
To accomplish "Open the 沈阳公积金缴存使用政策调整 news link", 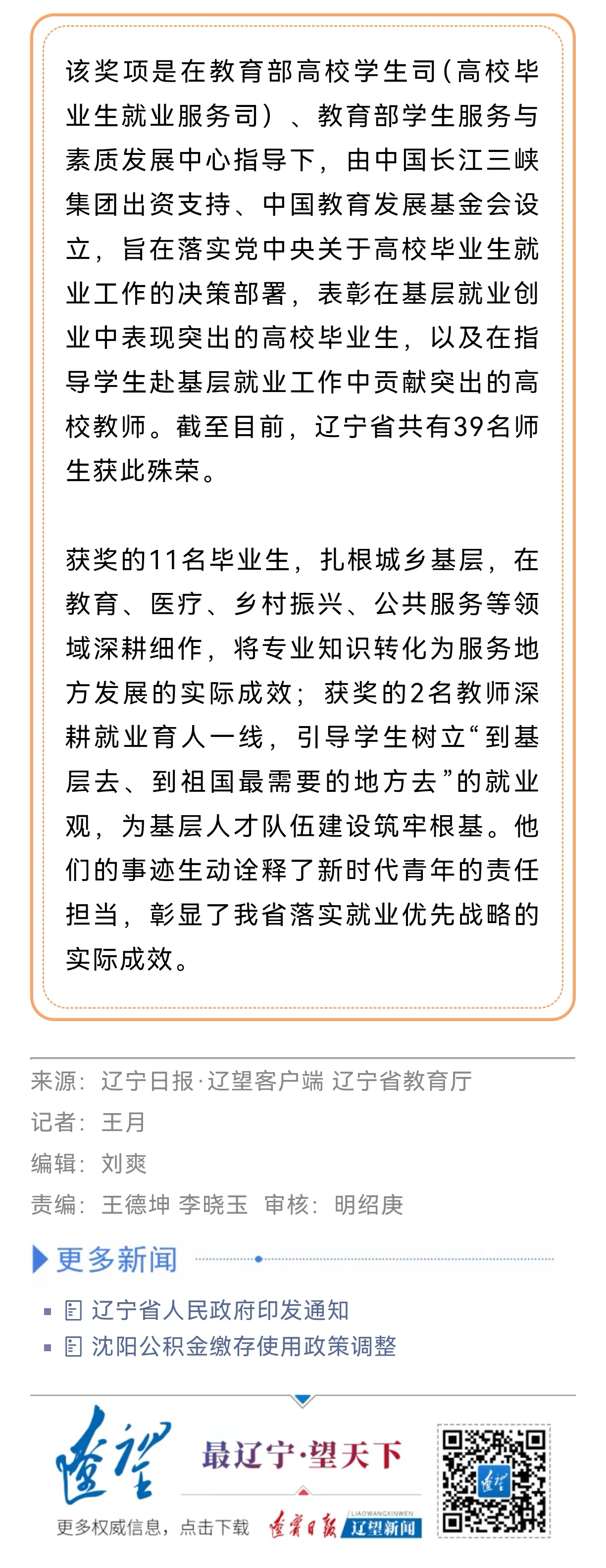I will tap(244, 1346).
